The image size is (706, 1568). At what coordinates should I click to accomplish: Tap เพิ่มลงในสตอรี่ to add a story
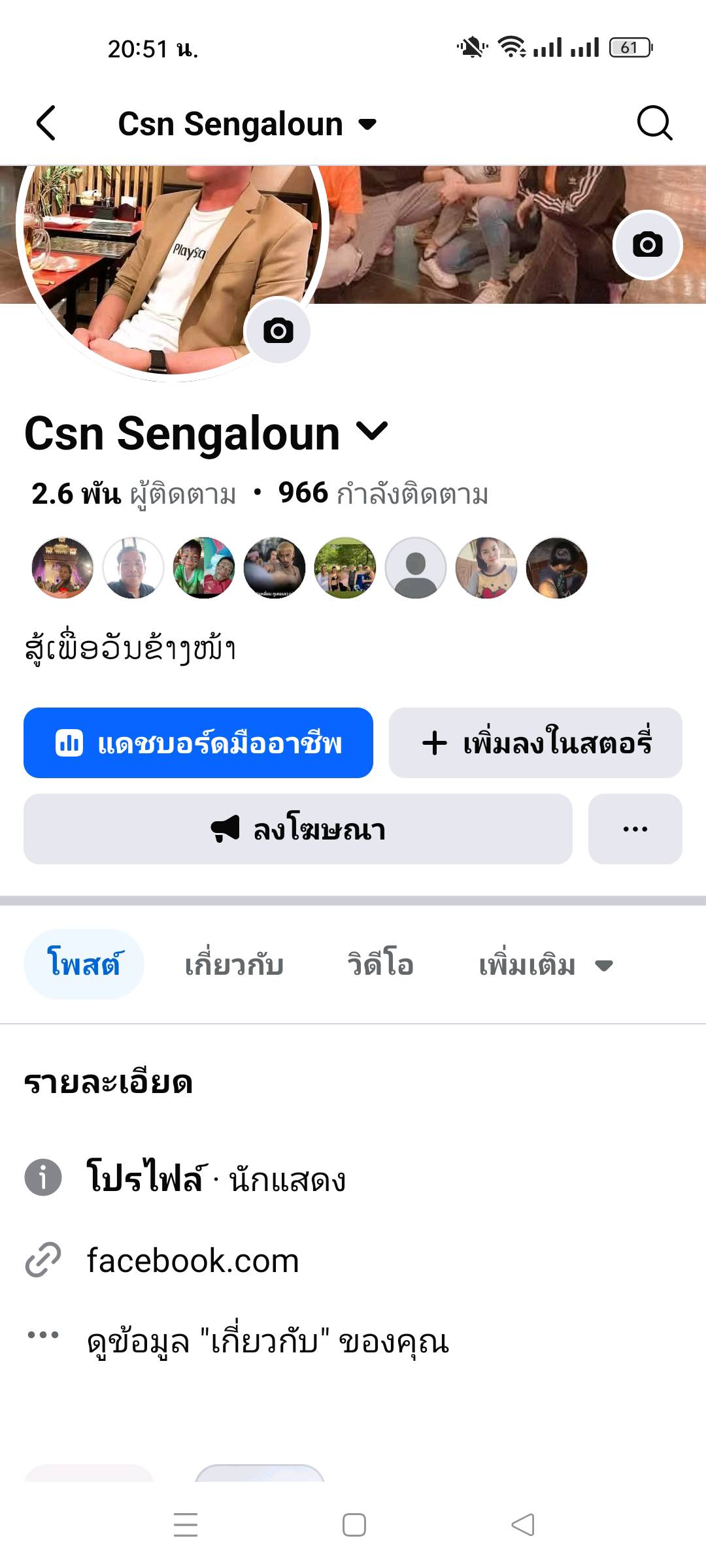point(535,743)
